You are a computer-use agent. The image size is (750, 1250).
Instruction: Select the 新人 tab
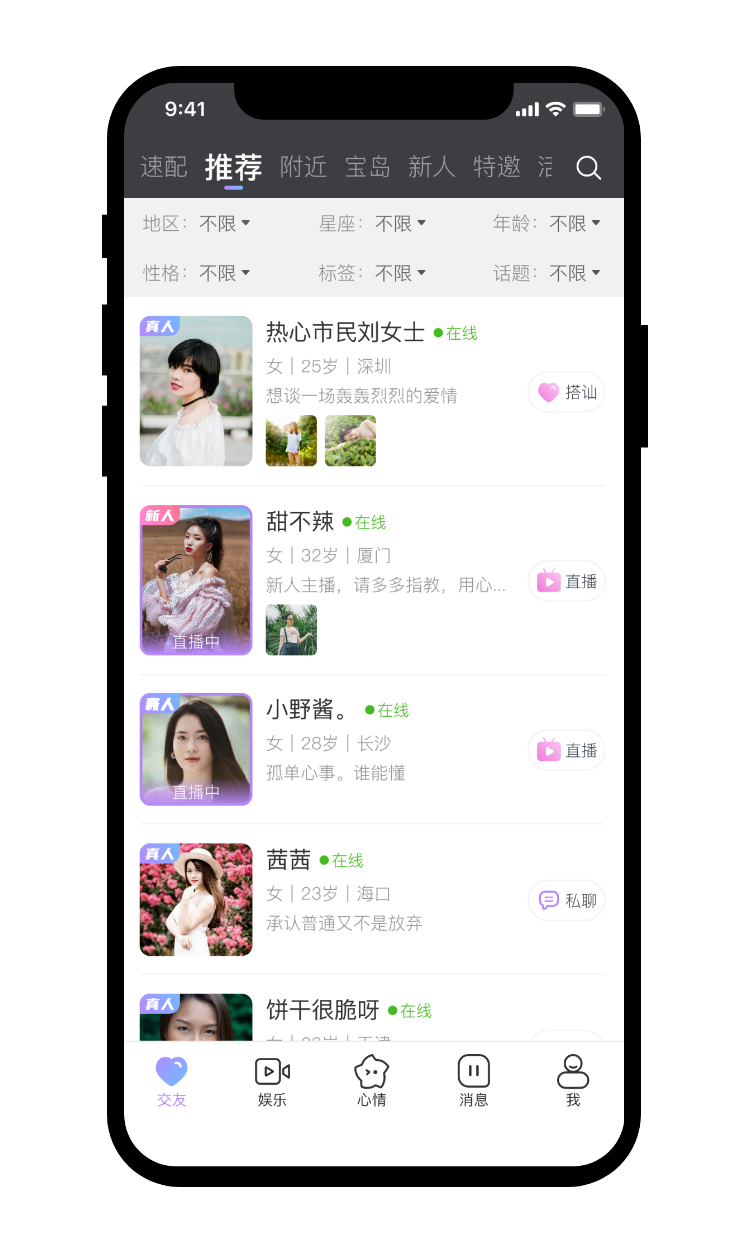(x=431, y=167)
